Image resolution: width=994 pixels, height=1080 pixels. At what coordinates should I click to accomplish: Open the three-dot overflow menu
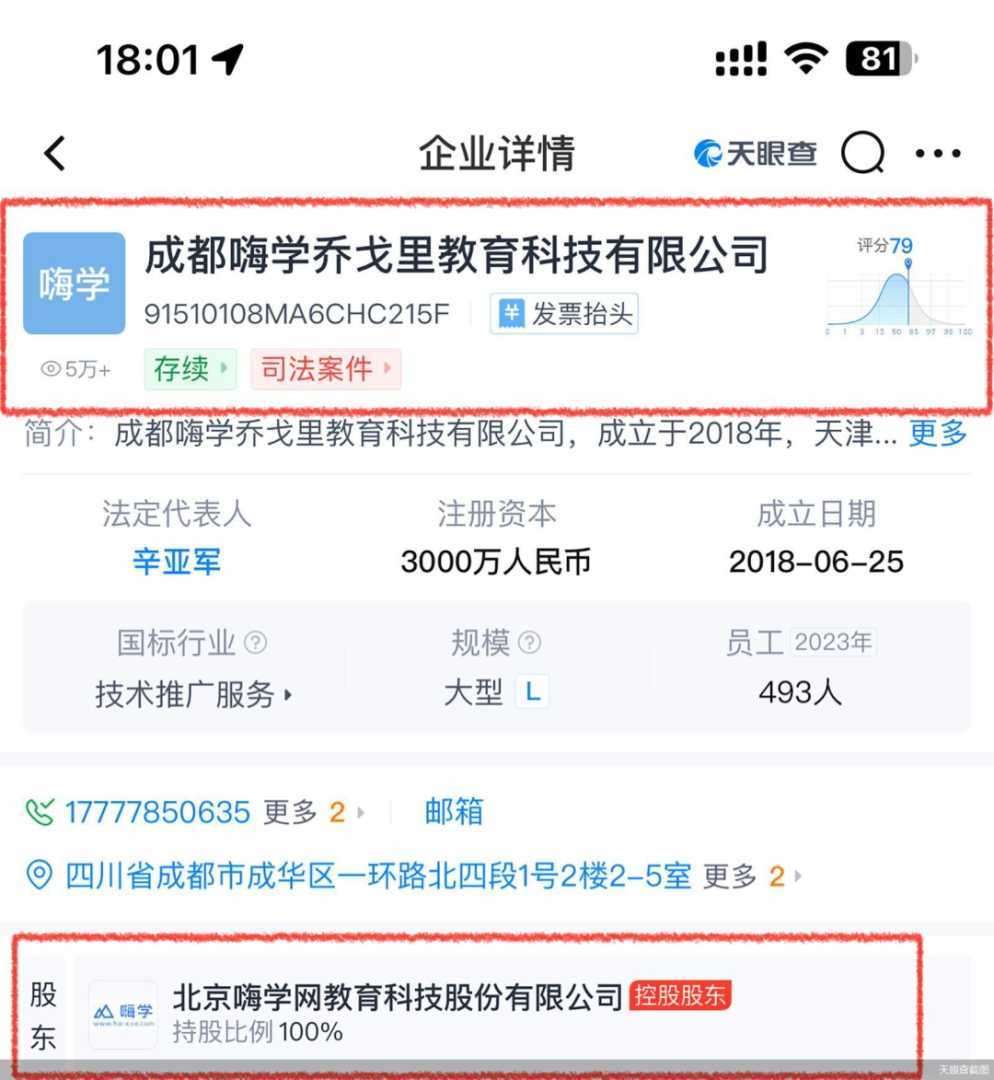pos(938,154)
